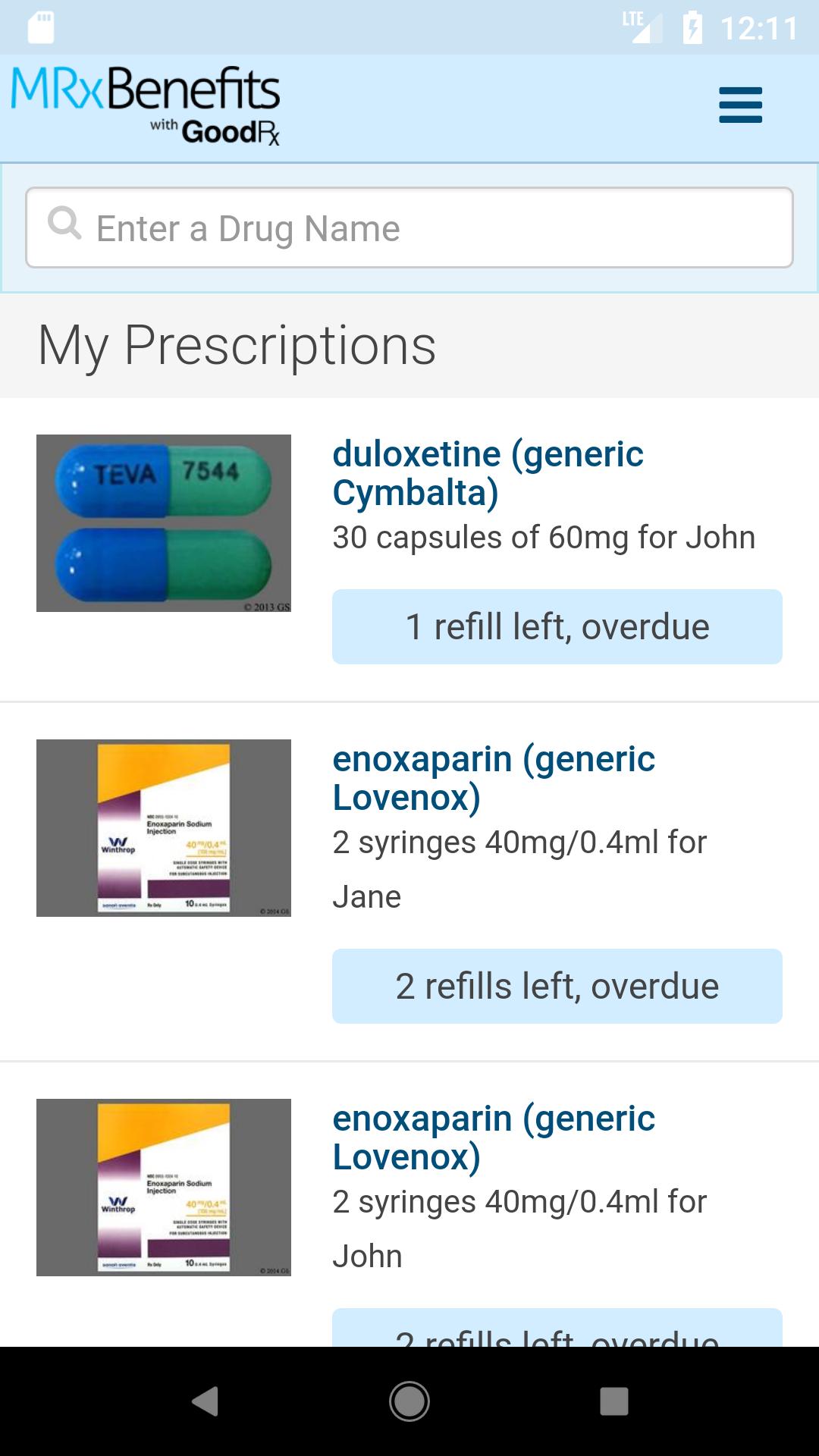Tap the search magnifying glass icon

(x=67, y=225)
